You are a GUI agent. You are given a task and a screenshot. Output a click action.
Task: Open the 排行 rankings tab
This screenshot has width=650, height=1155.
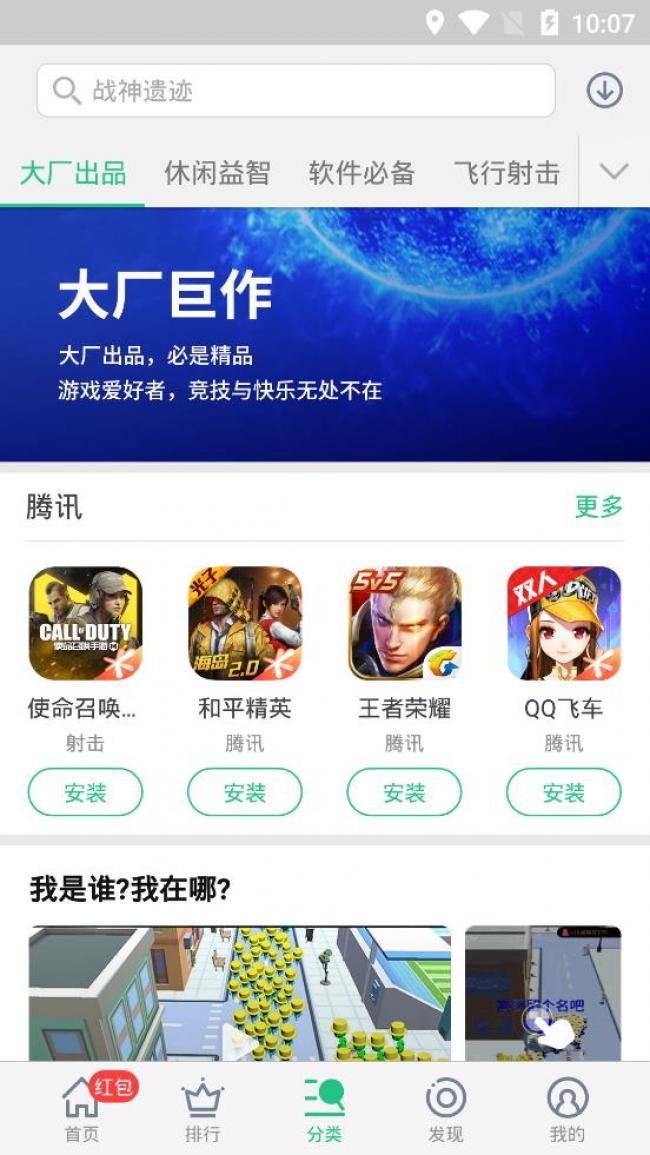pyautogui.click(x=202, y=1110)
